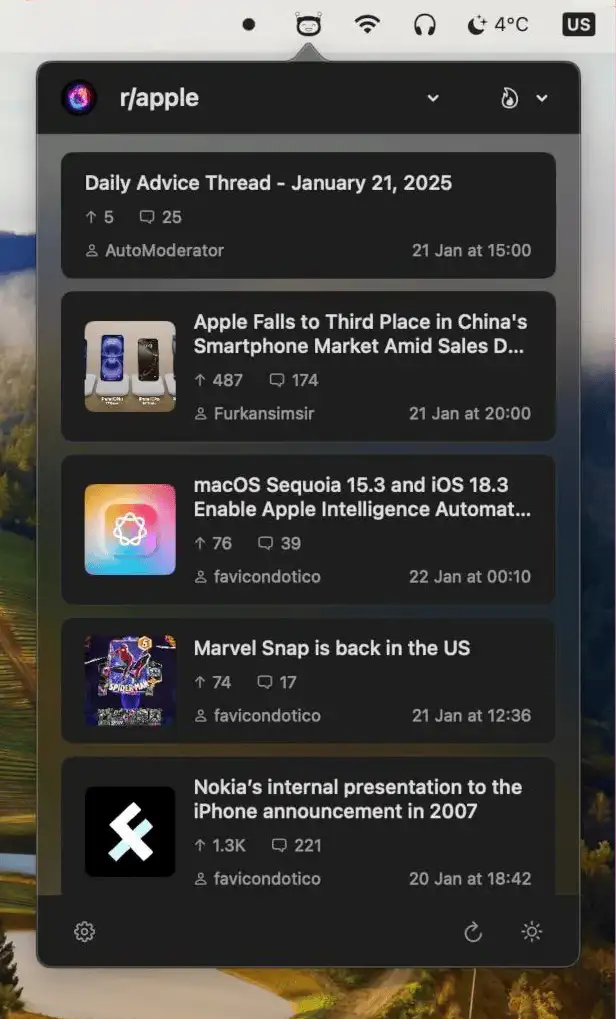The width and height of the screenshot is (616, 1019).
Task: Toggle light mode with the sun icon
Action: coord(532,932)
